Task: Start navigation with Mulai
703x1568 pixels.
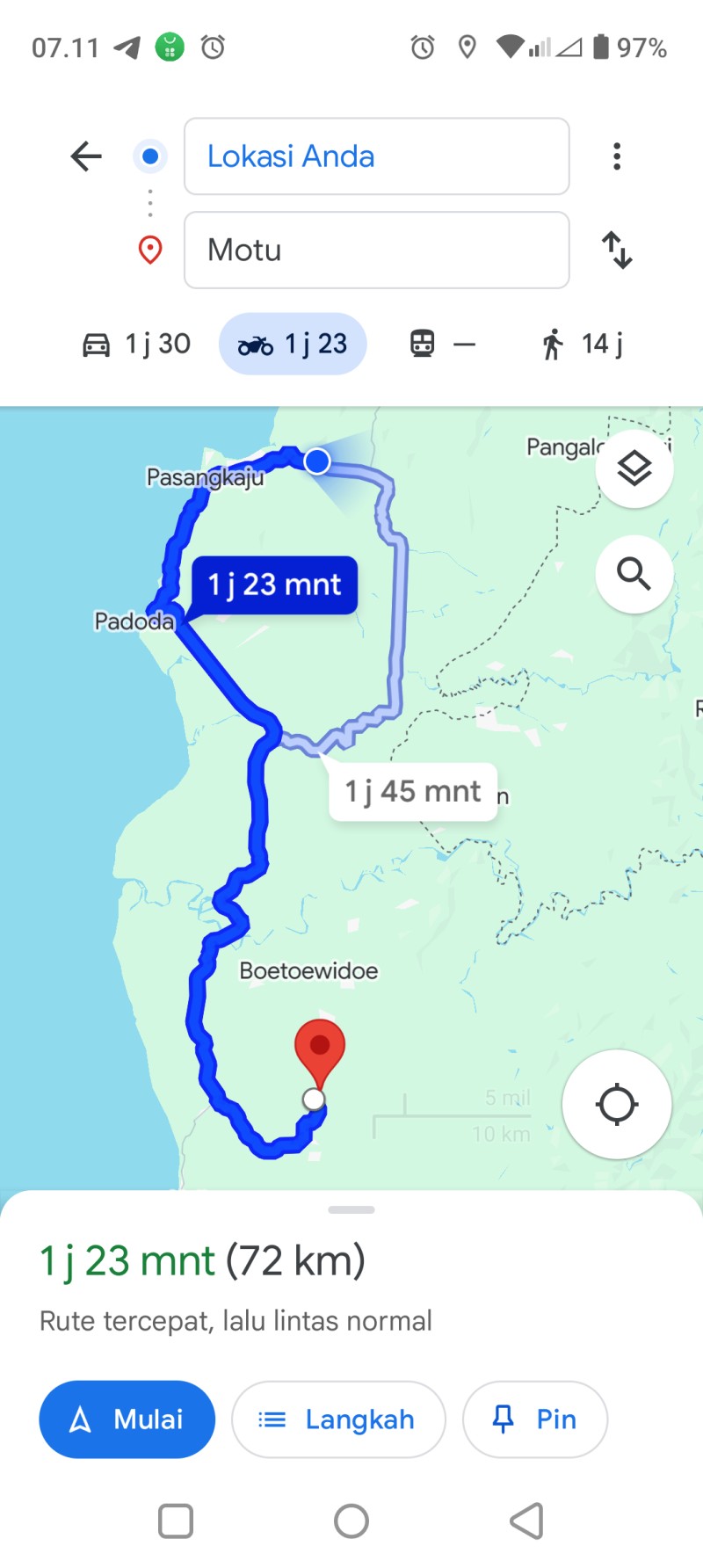Action: tap(127, 1419)
